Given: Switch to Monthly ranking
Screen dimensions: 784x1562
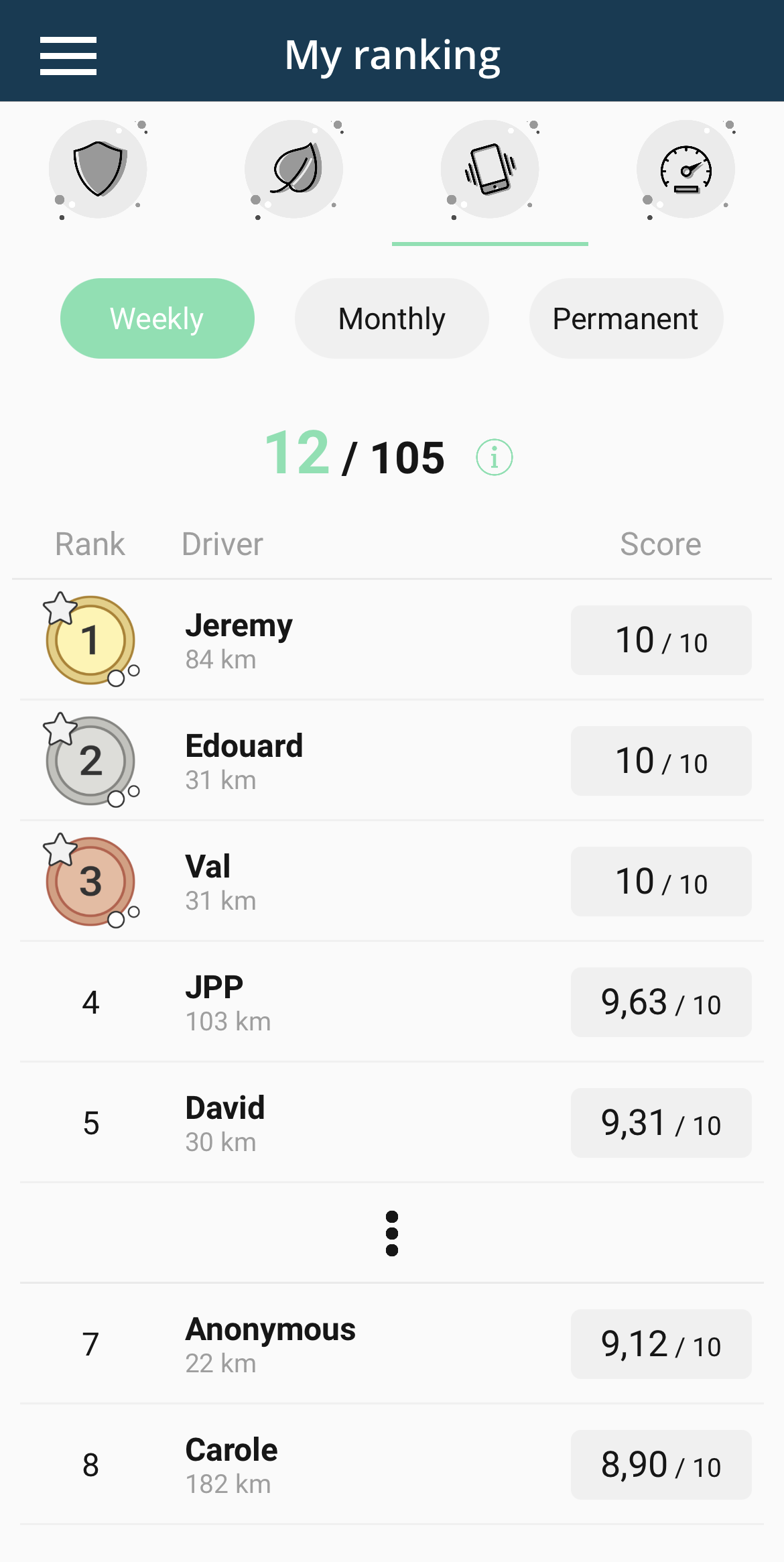Looking at the screenshot, I should (392, 318).
